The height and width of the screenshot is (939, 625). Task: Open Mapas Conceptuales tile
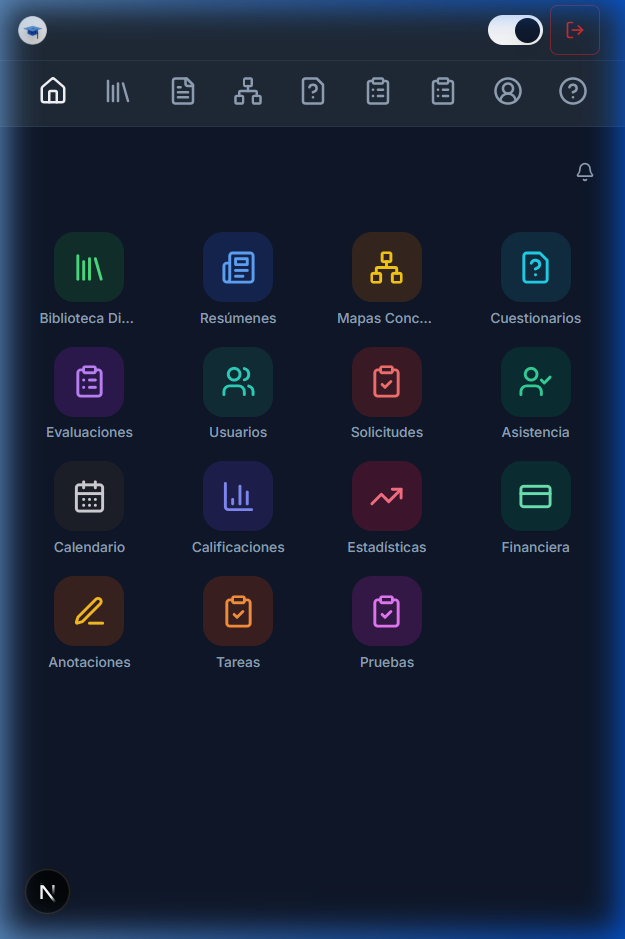pos(387,267)
